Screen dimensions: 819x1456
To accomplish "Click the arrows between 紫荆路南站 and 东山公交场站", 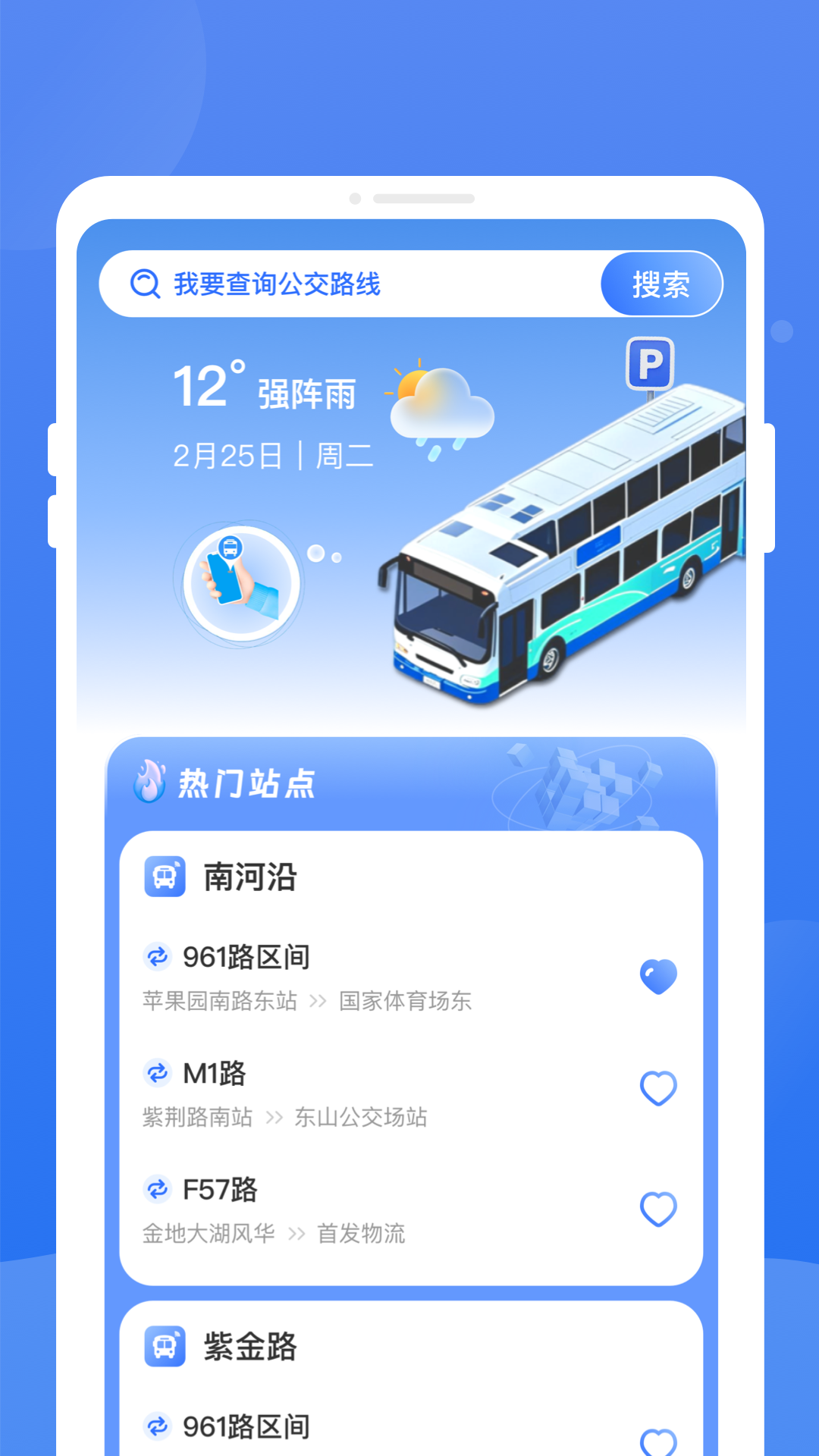I will click(x=275, y=1118).
